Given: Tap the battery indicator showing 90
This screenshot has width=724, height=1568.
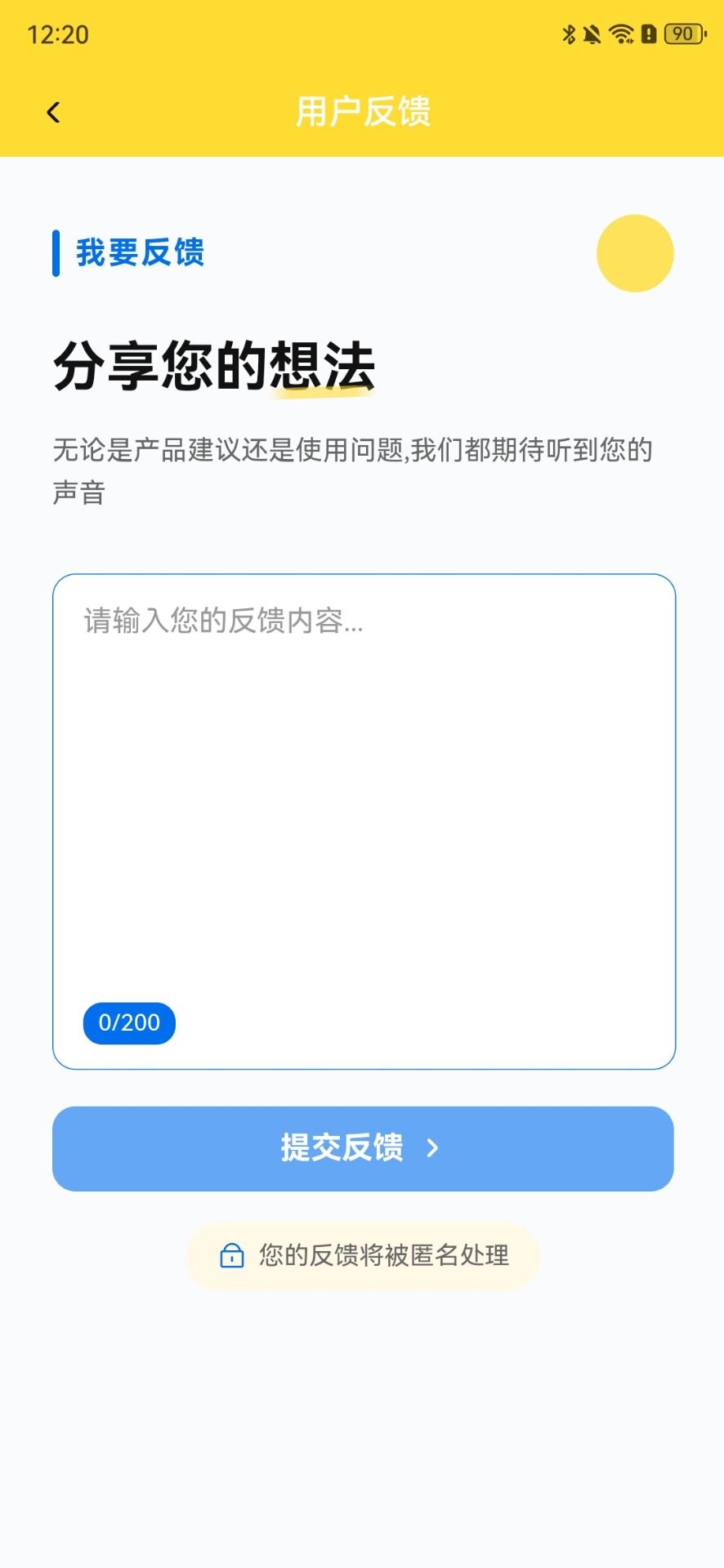Looking at the screenshot, I should tap(682, 33).
